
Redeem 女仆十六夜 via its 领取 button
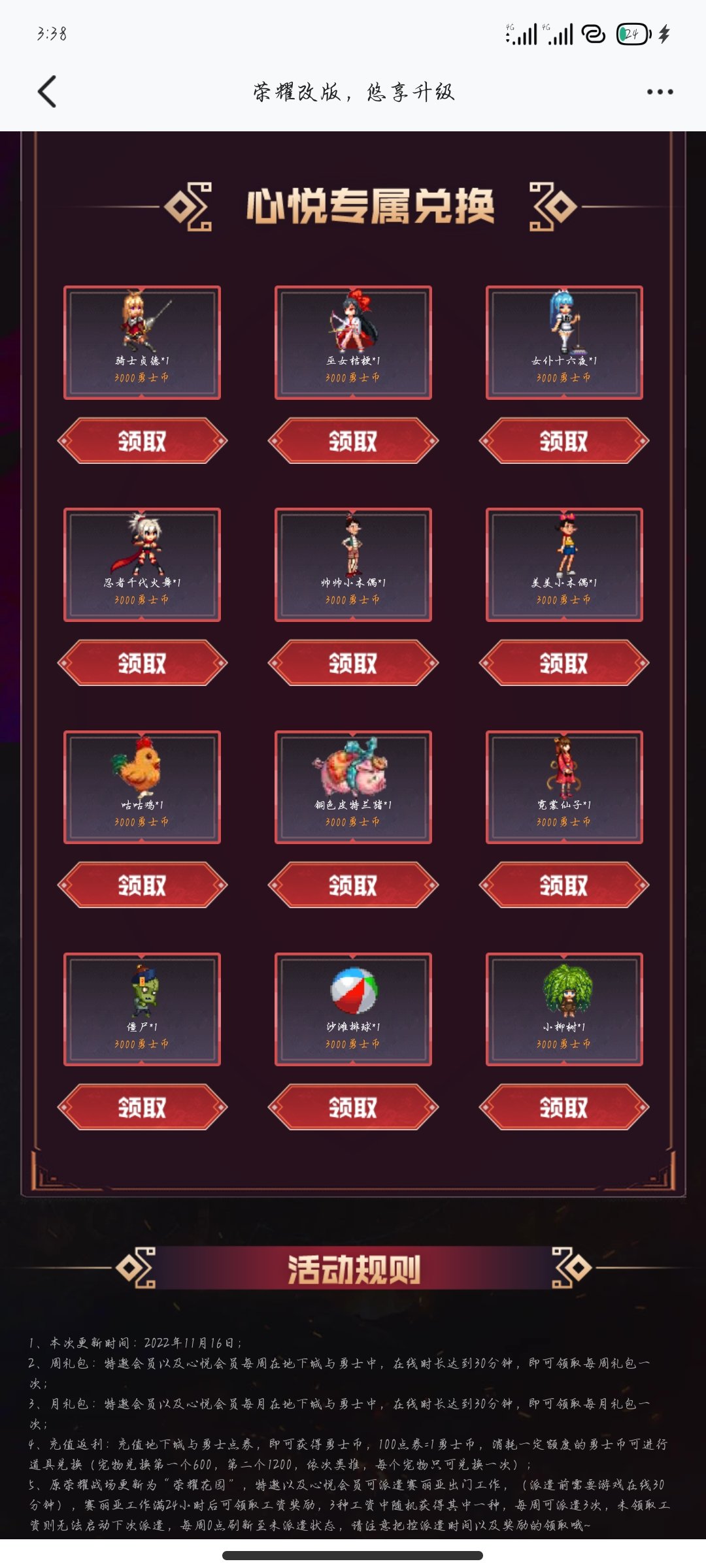click(564, 441)
